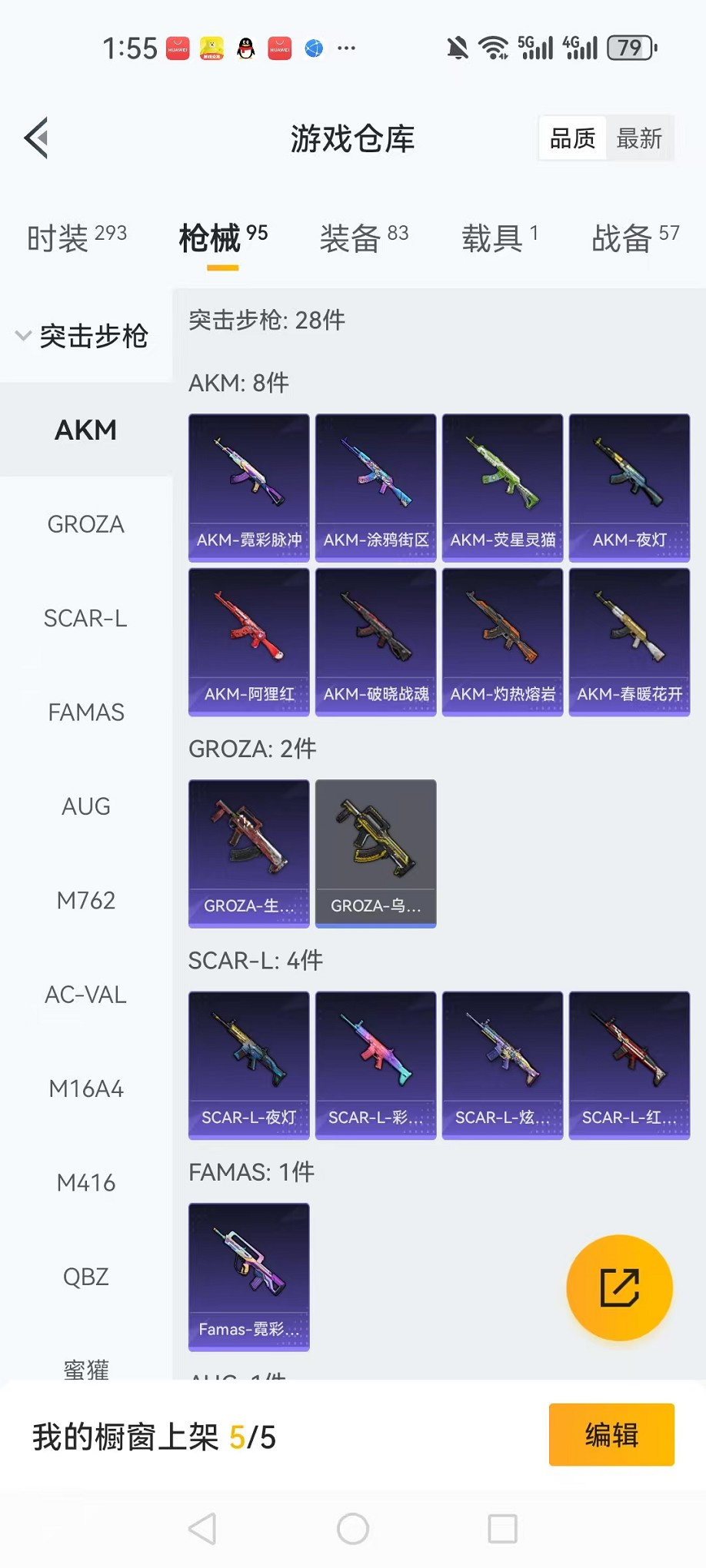Image resolution: width=706 pixels, height=1568 pixels.
Task: Switch to the 时装 tab
Action: pyautogui.click(x=76, y=238)
